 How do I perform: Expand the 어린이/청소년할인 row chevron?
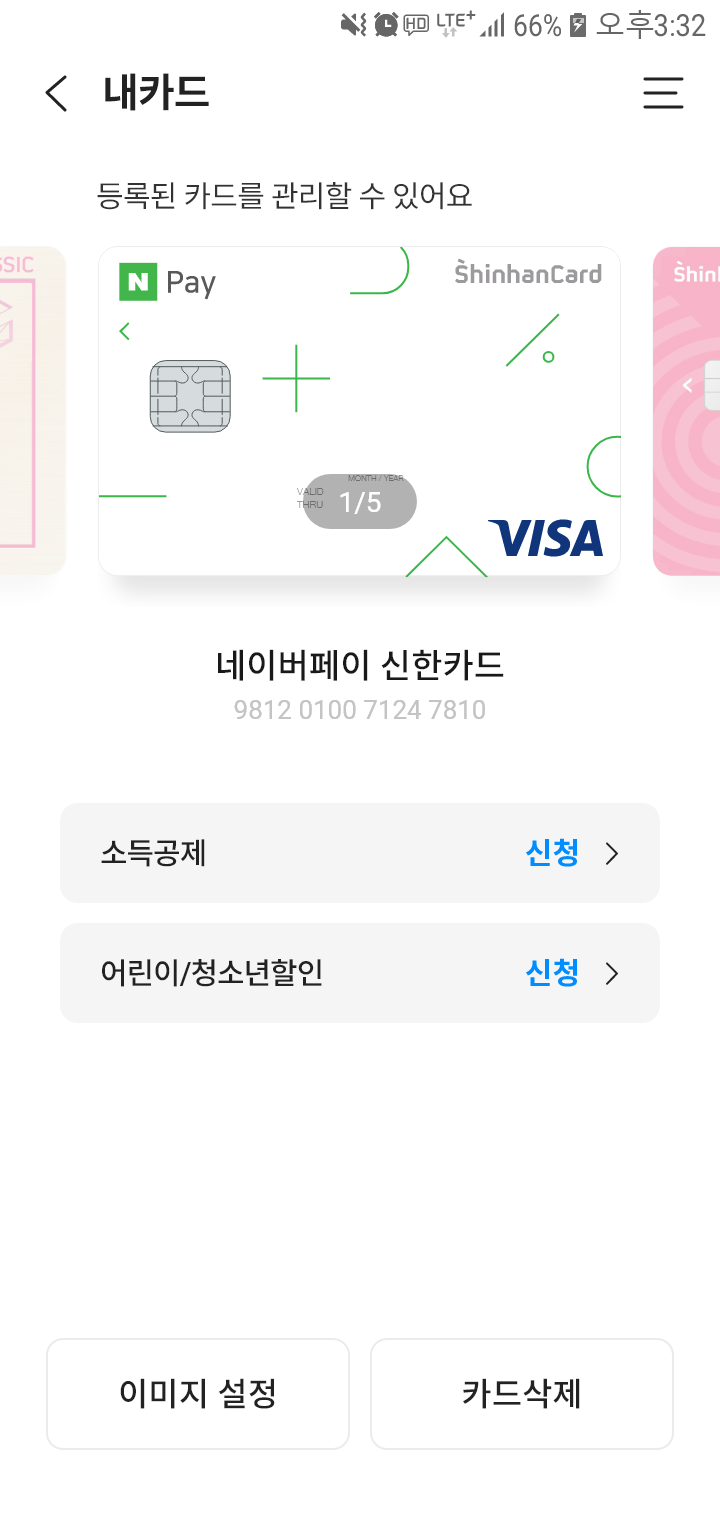click(612, 973)
